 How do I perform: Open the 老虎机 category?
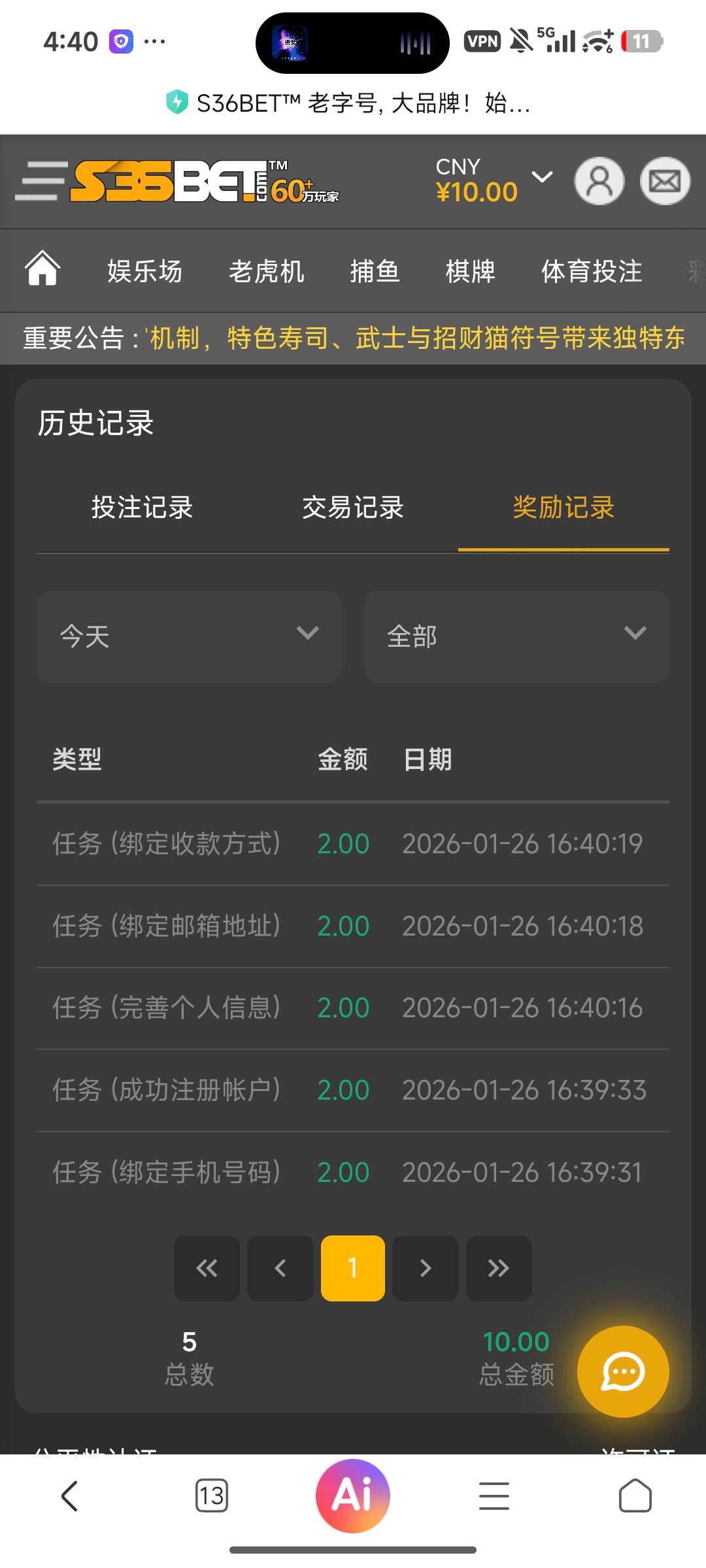266,271
